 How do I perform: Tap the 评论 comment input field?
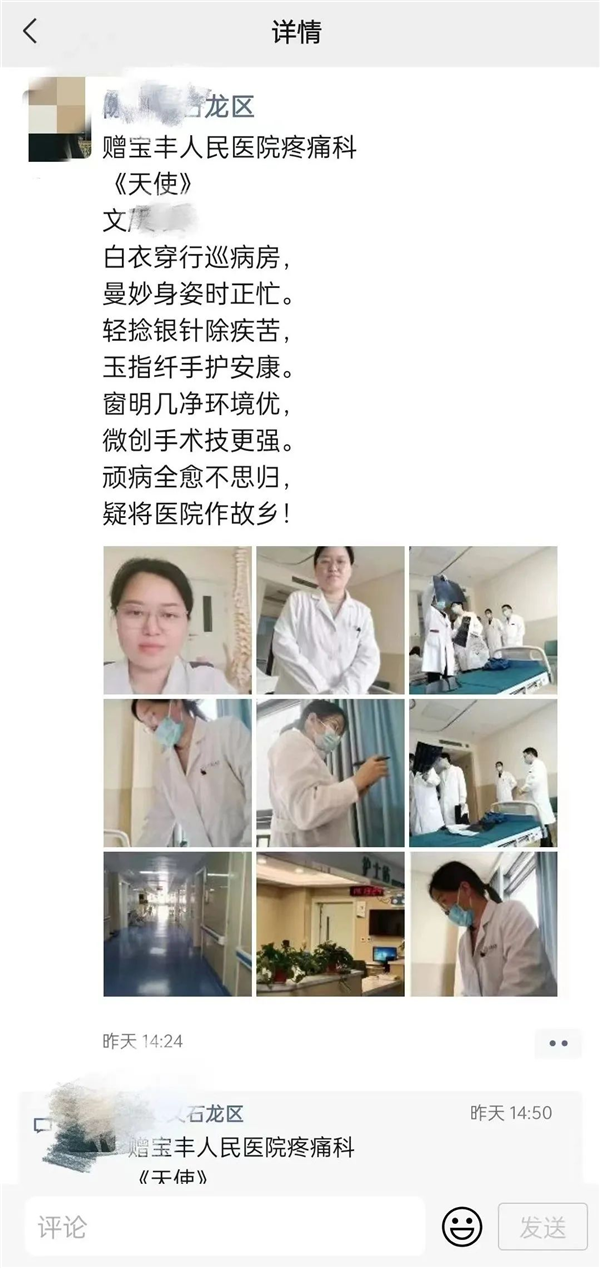click(225, 1226)
